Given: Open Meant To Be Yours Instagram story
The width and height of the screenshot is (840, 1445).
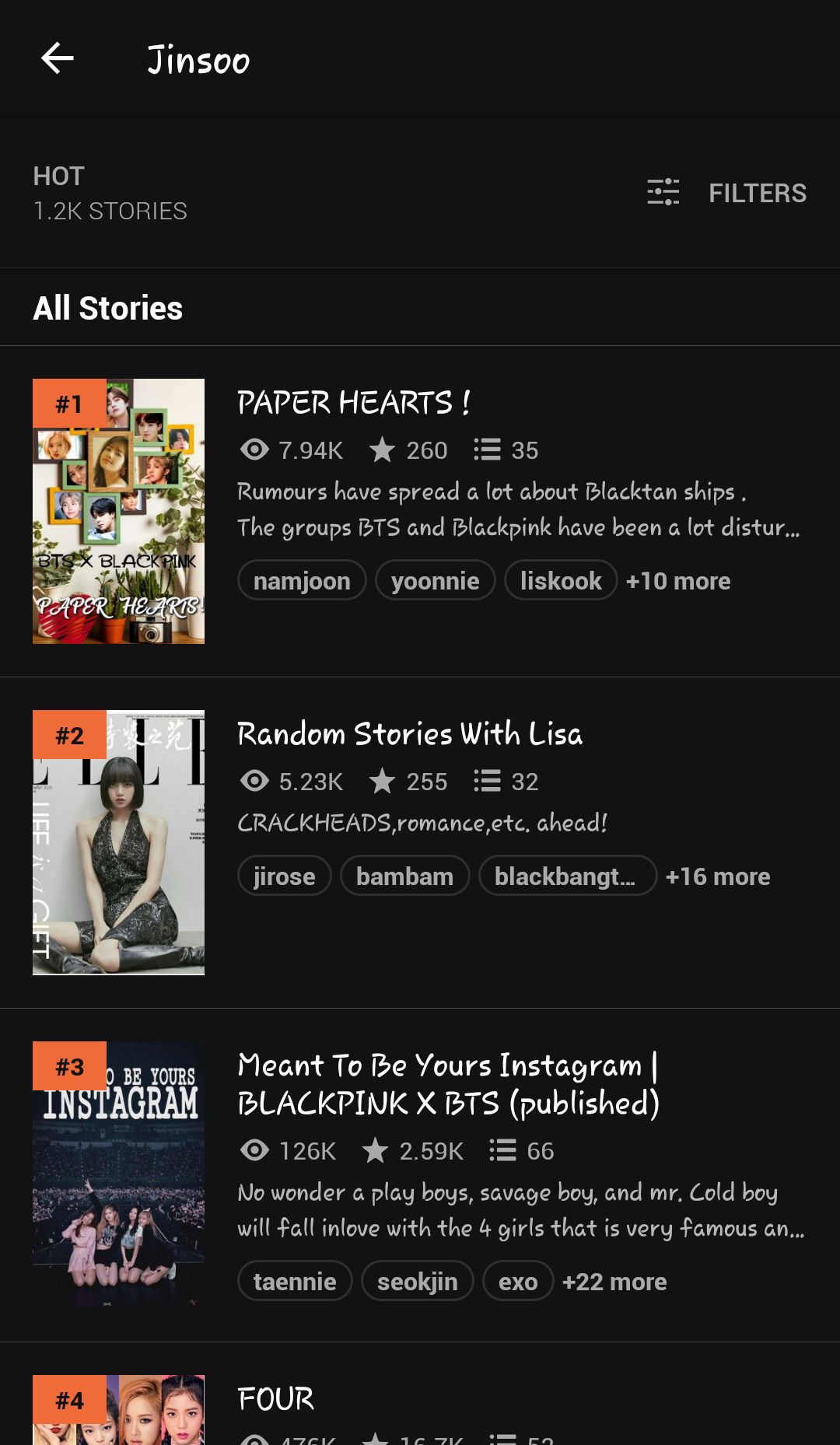Looking at the screenshot, I should pos(448,1083).
